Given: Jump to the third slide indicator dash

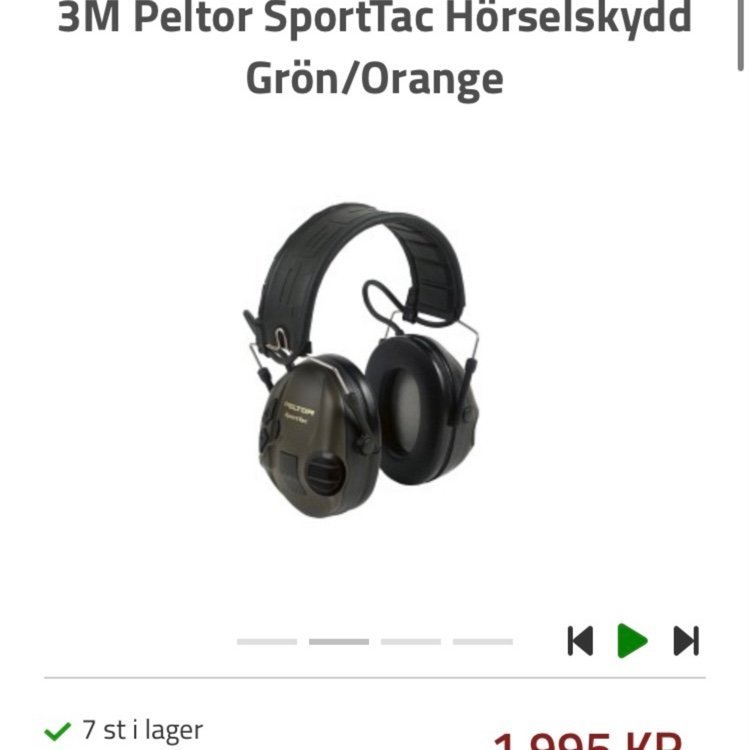Looking at the screenshot, I should [x=411, y=642].
